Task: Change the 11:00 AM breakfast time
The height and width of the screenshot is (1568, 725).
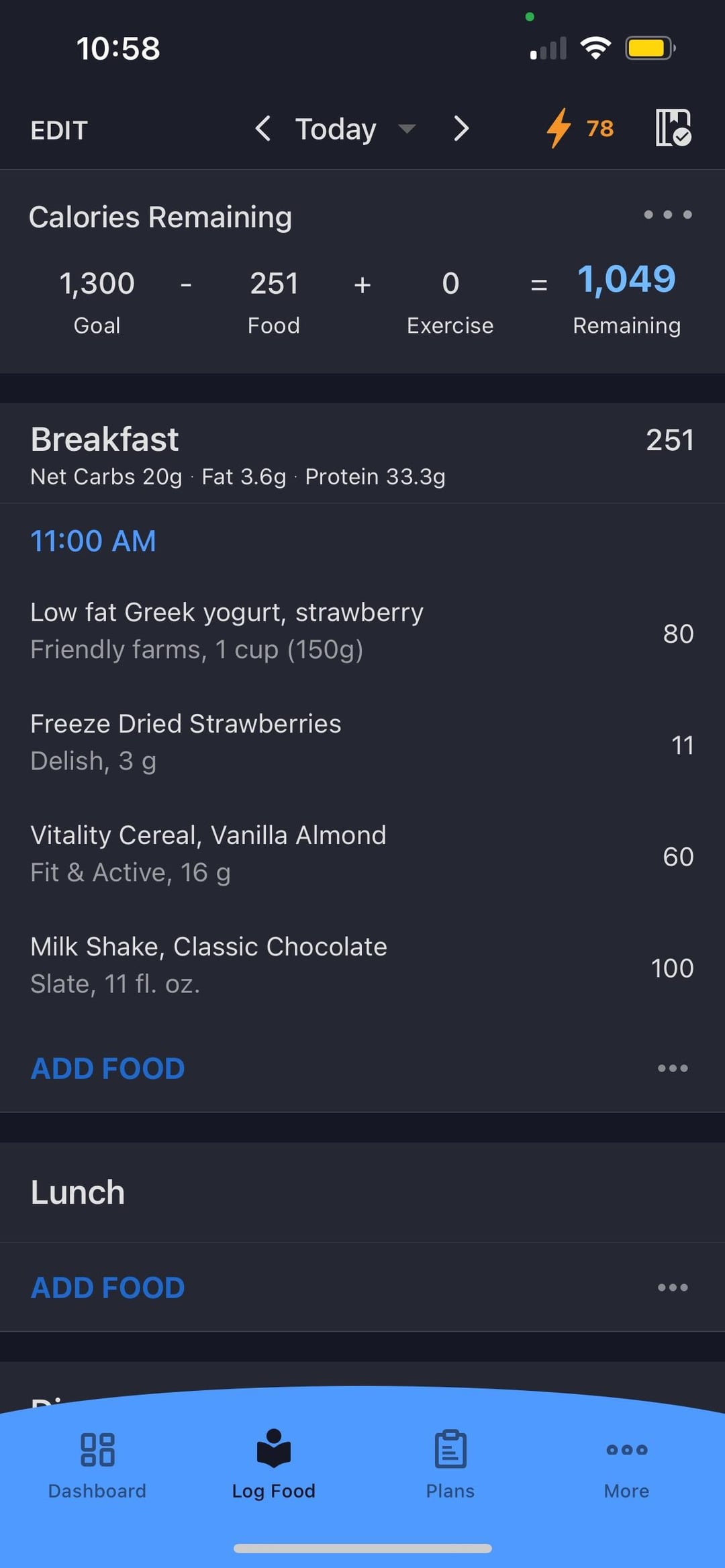Action: (93, 541)
